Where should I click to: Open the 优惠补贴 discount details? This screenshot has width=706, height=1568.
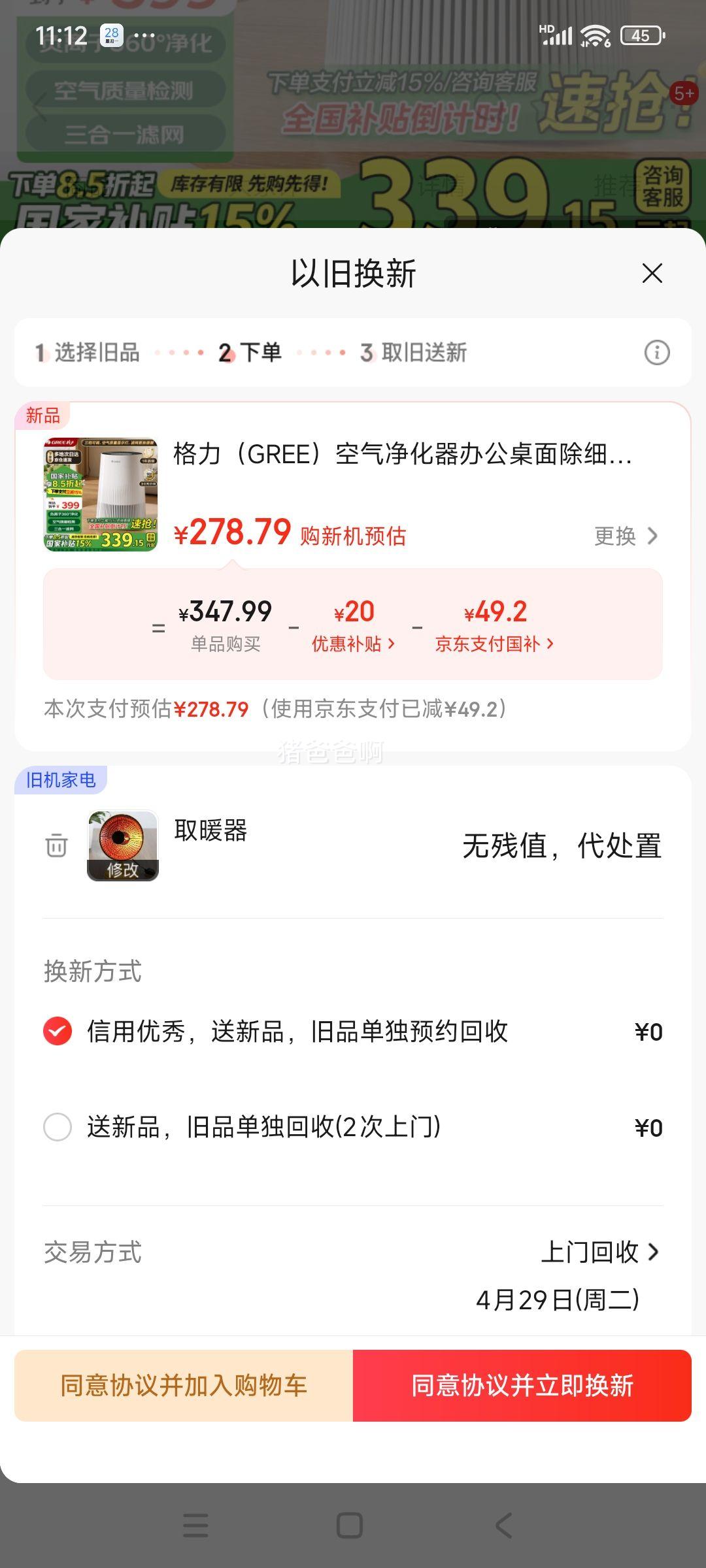pyautogui.click(x=353, y=644)
